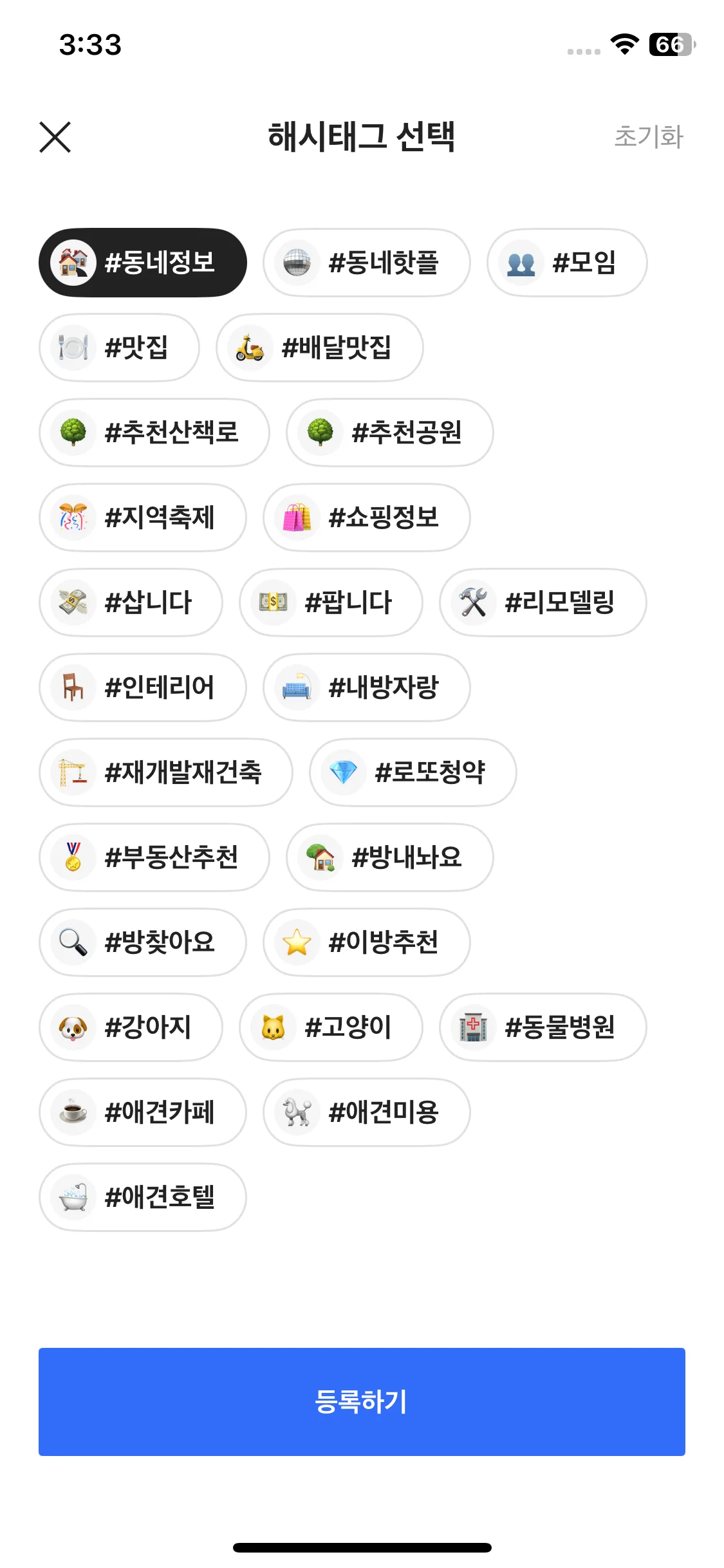The width and height of the screenshot is (724, 1568).
Task: Select the #인테리어 hashtag chip
Action: pos(143,687)
